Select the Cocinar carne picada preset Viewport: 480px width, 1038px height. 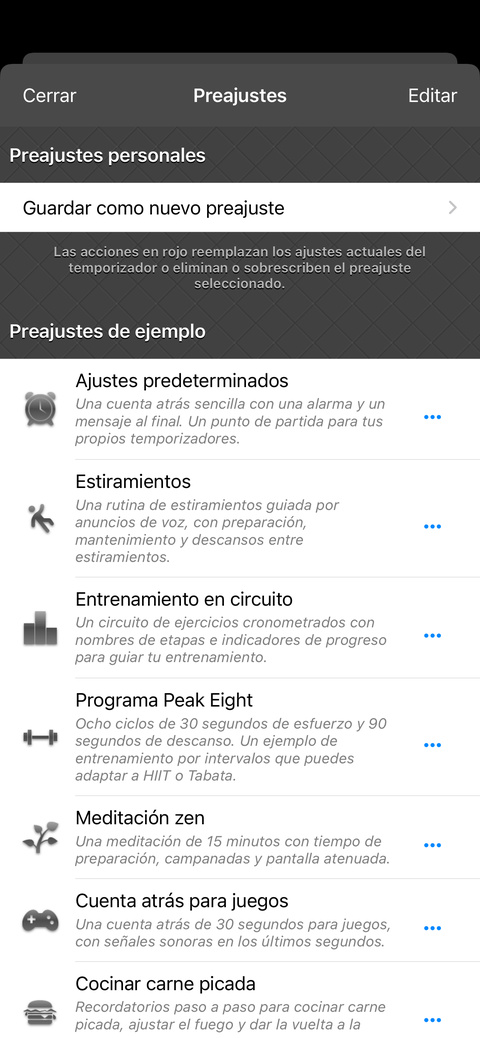point(240,1000)
